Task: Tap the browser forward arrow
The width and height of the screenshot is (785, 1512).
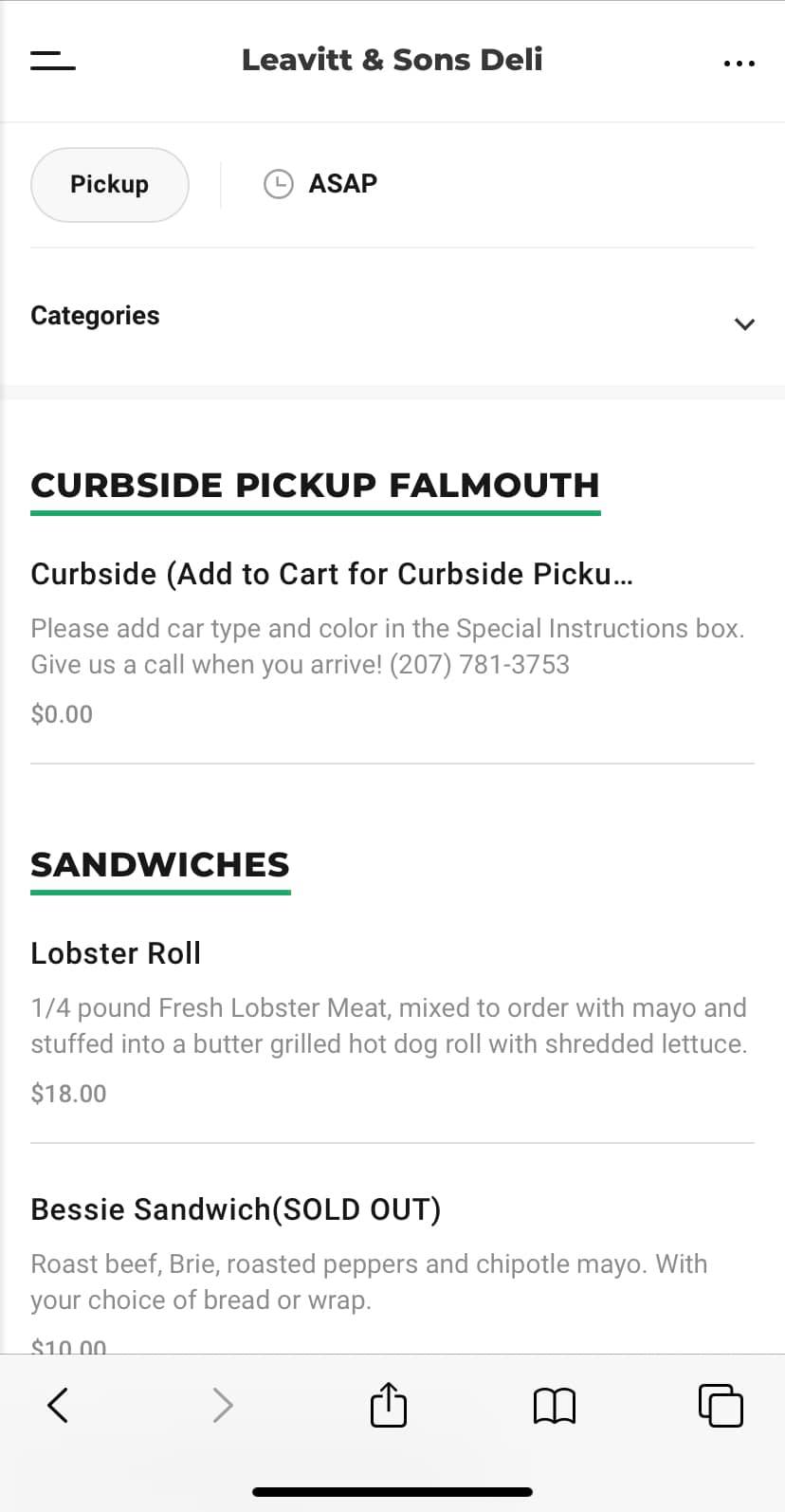Action: pos(223,1405)
